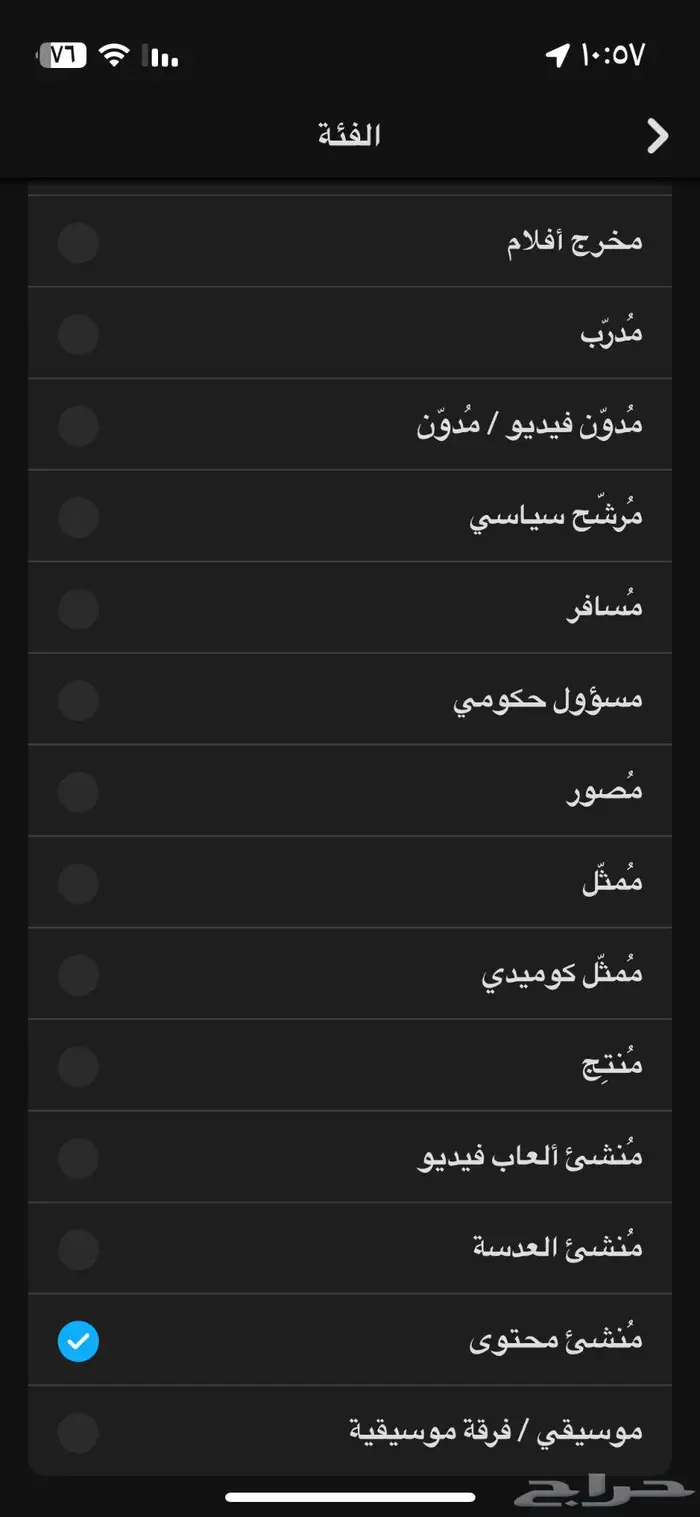
Task: Pick the مُرشّح سياسي category
Action: coord(350,516)
